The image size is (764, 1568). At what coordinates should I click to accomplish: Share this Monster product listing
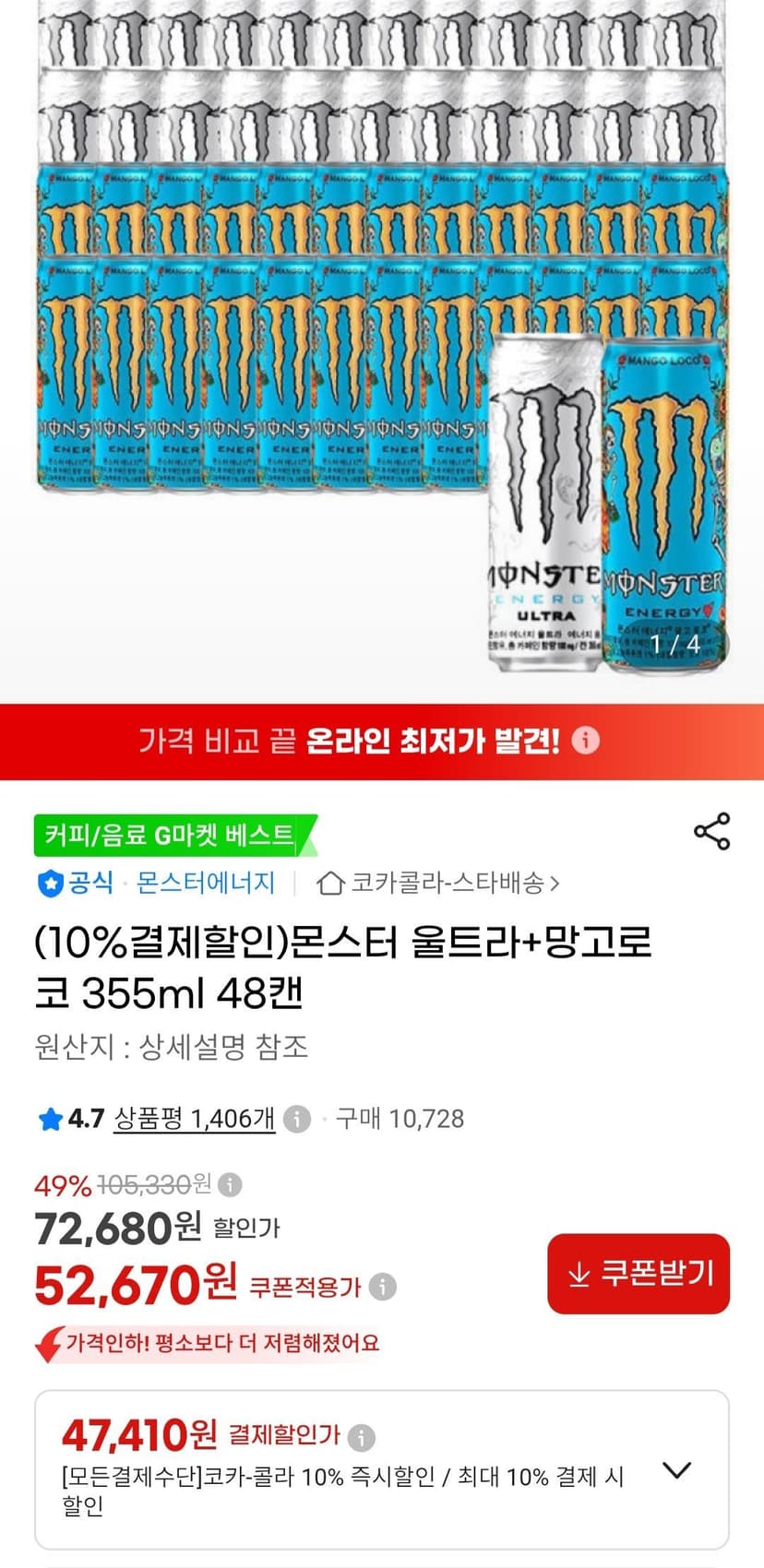point(711,831)
